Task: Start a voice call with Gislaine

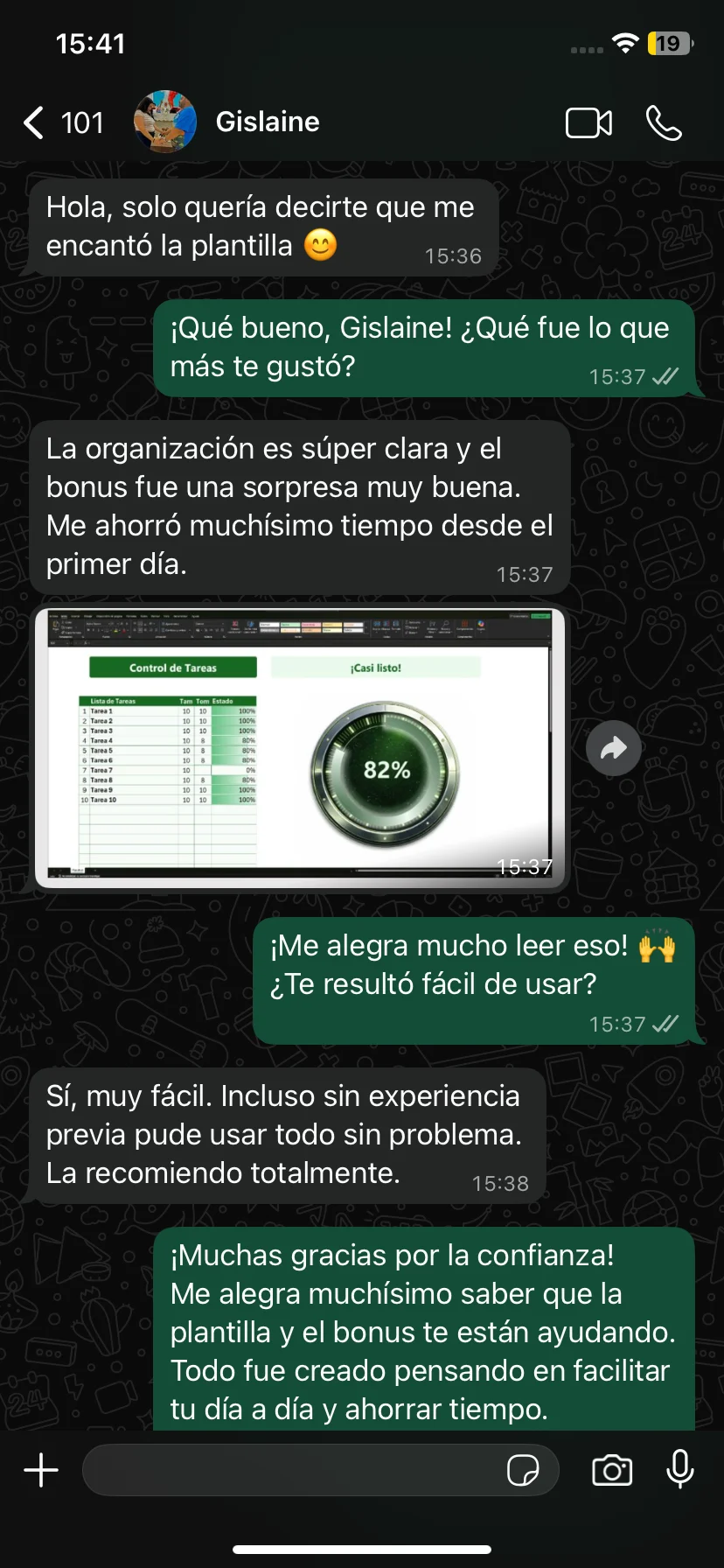Action: pyautogui.click(x=664, y=123)
